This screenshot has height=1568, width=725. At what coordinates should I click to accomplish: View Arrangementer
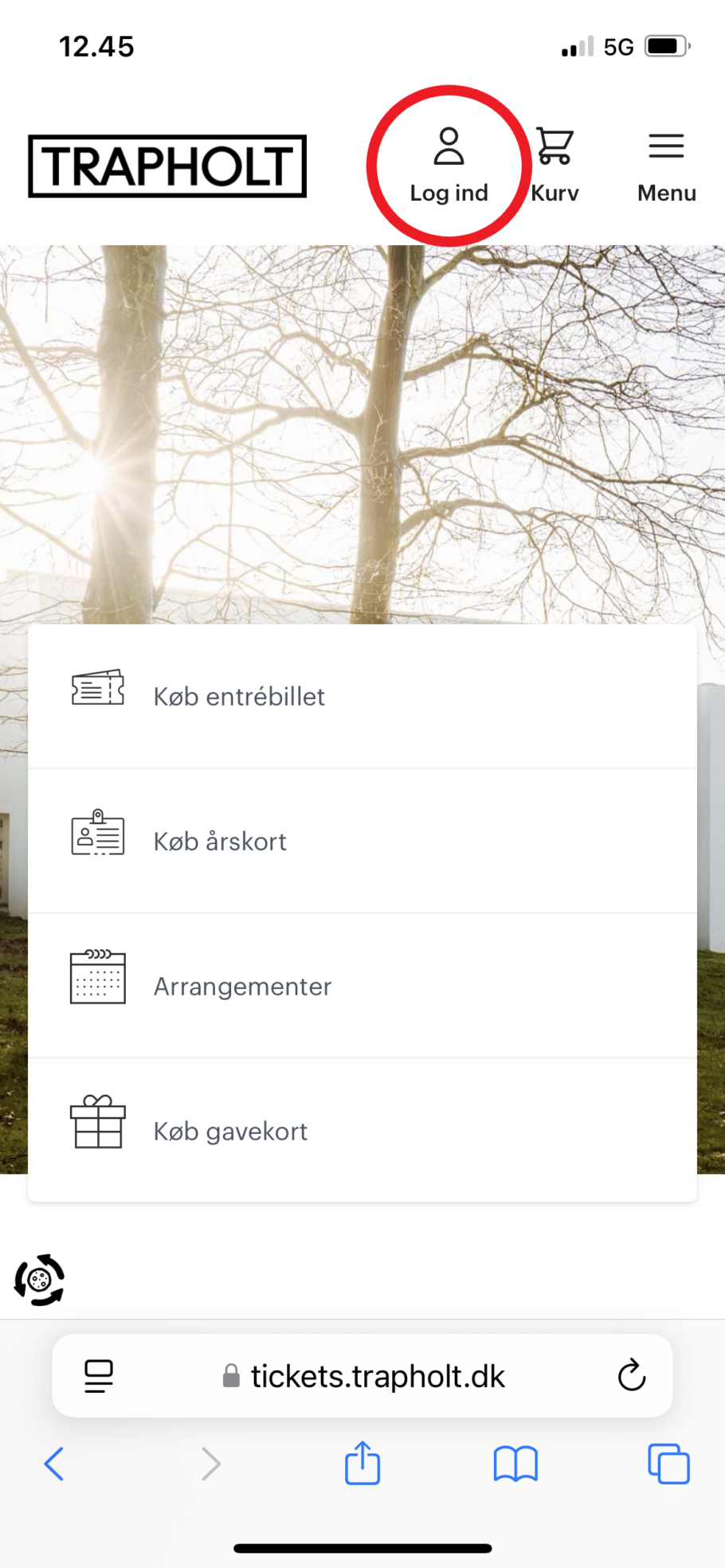pyautogui.click(x=362, y=986)
